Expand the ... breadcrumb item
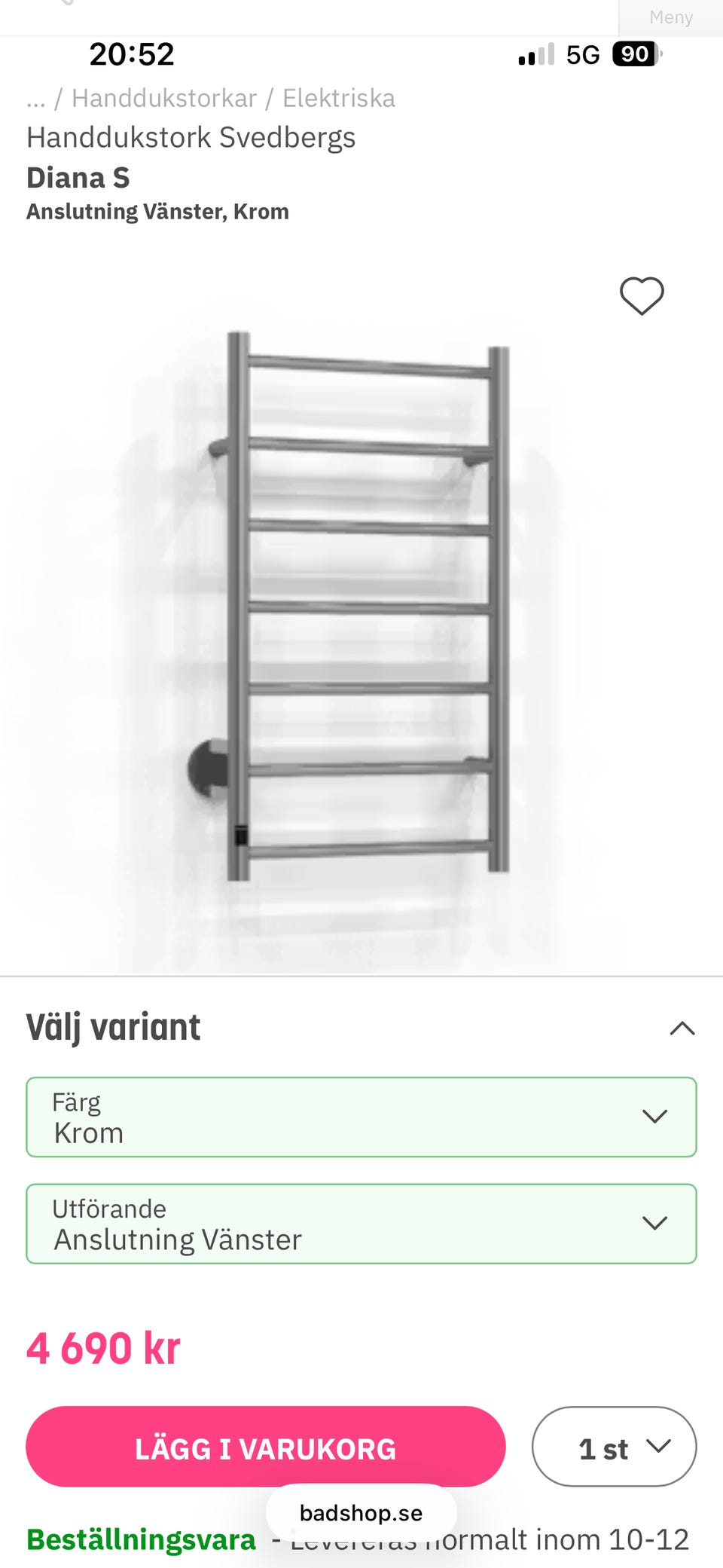Image resolution: width=723 pixels, height=1568 pixels. point(36,98)
